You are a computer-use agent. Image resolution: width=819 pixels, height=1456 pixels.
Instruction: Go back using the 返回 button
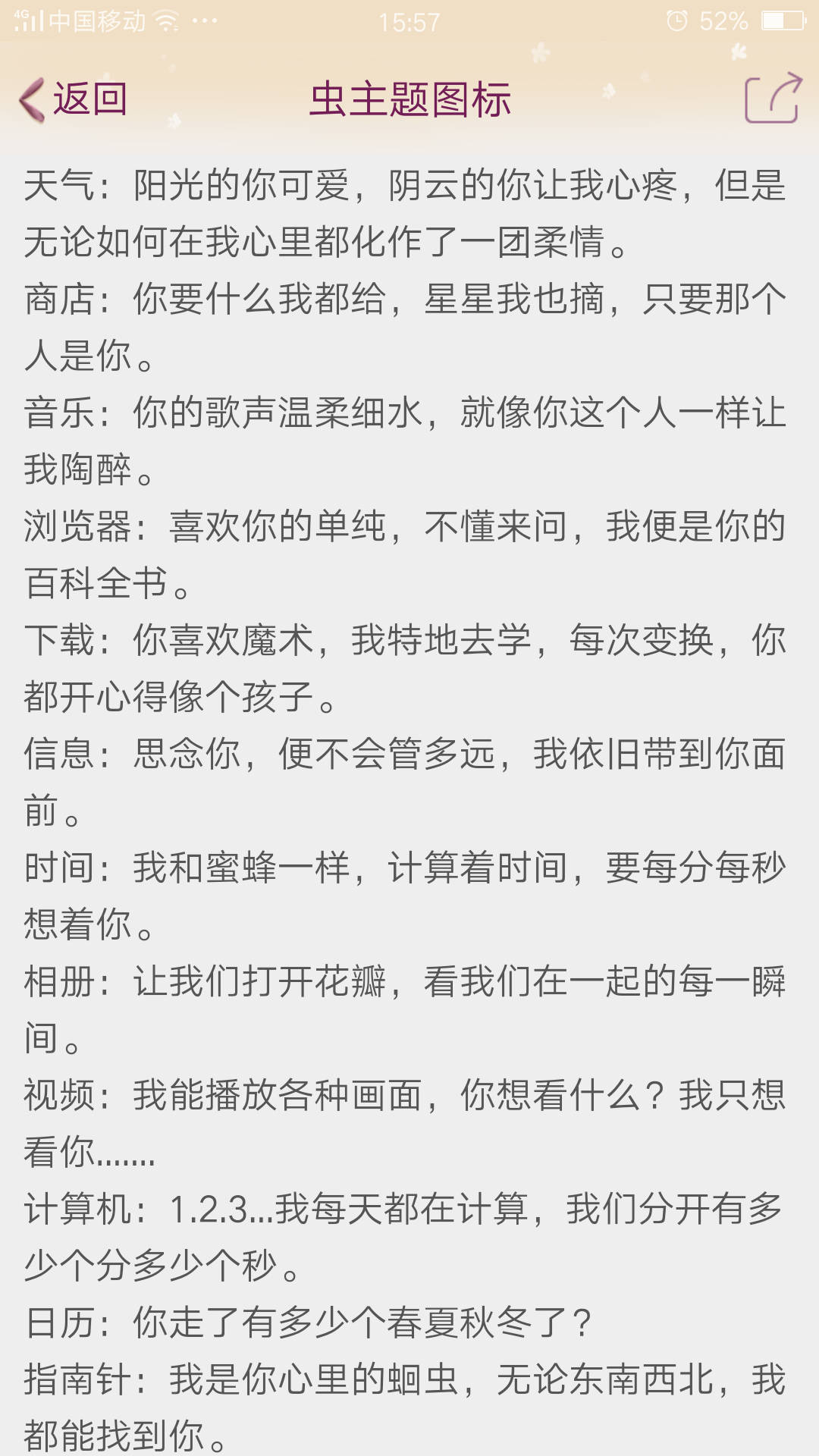(x=74, y=99)
